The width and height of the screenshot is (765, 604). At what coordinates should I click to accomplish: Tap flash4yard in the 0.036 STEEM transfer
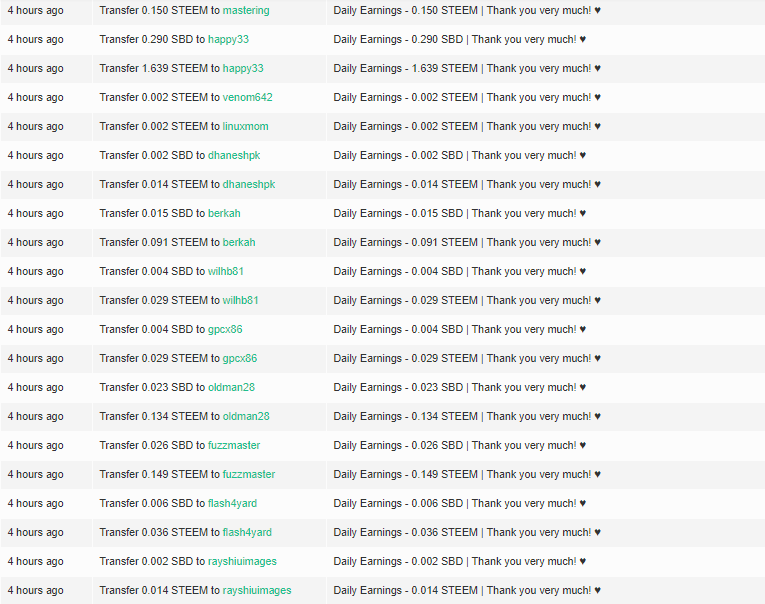click(x=247, y=532)
